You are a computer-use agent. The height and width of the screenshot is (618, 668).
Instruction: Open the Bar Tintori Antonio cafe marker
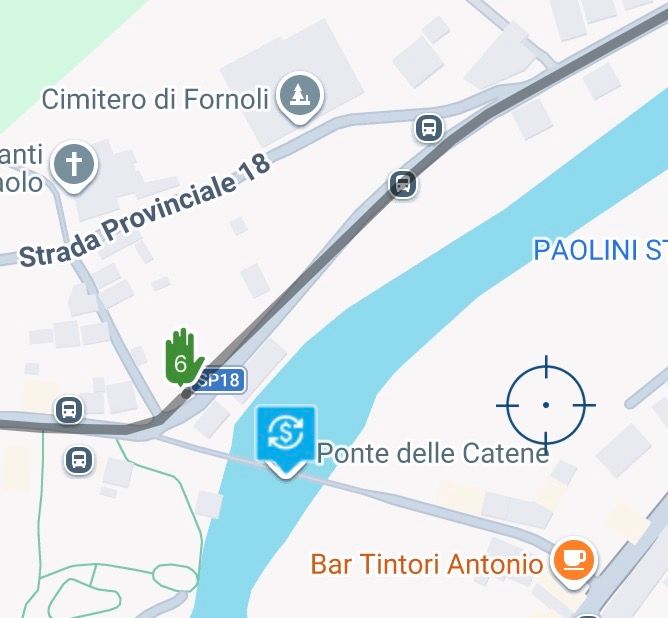click(574, 560)
